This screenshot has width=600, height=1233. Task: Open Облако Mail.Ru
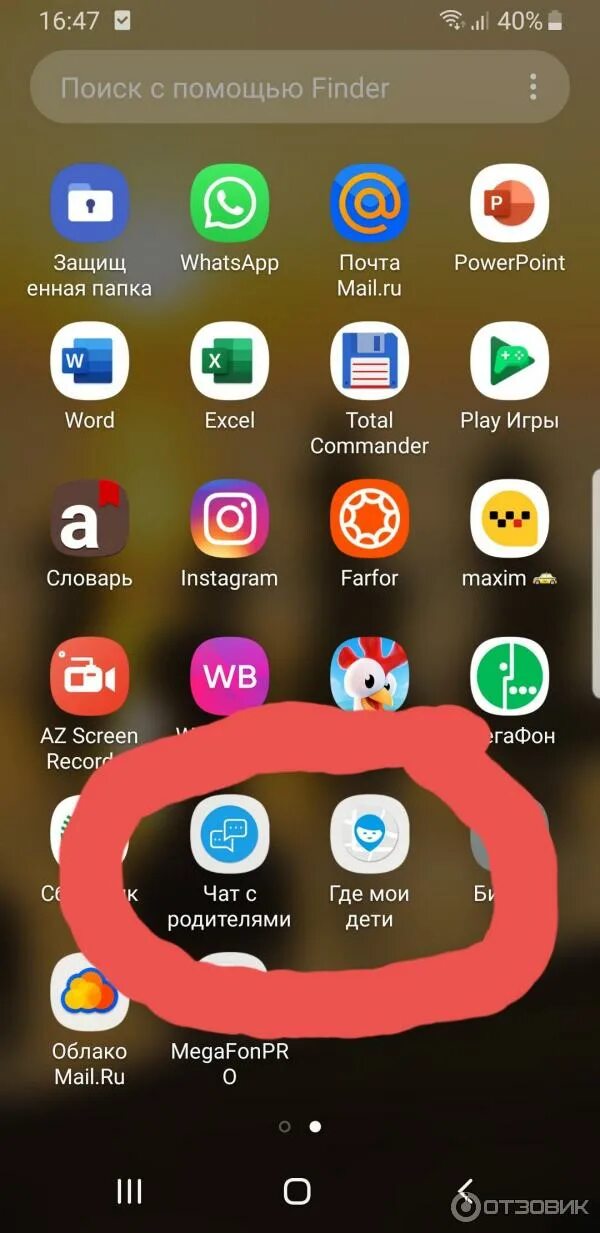89,992
